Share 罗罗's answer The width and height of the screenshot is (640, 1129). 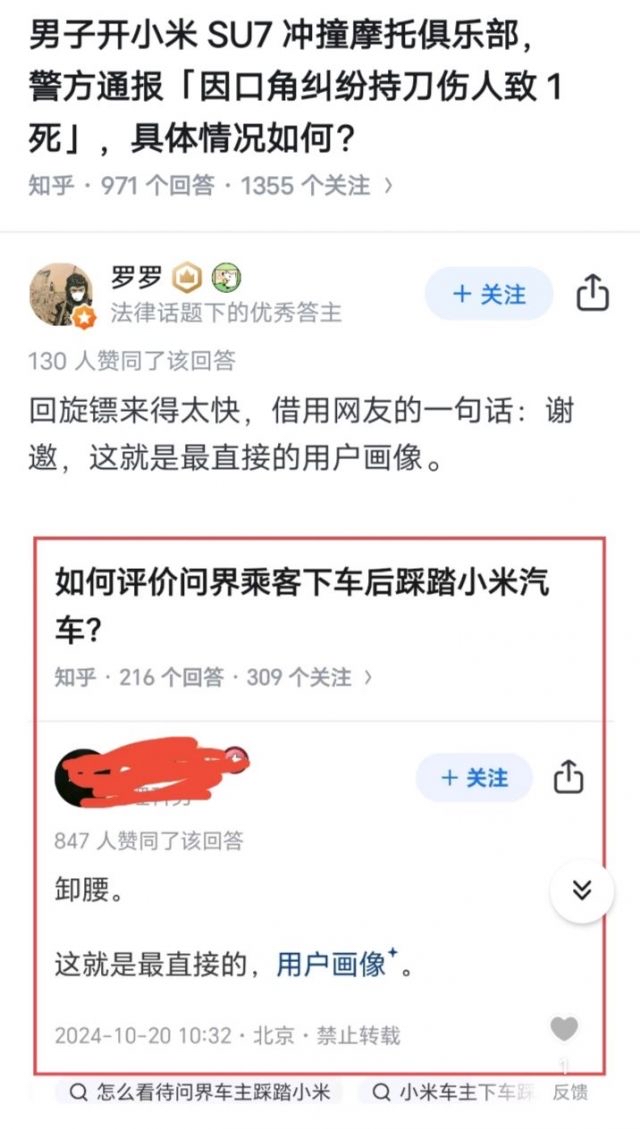pos(592,294)
